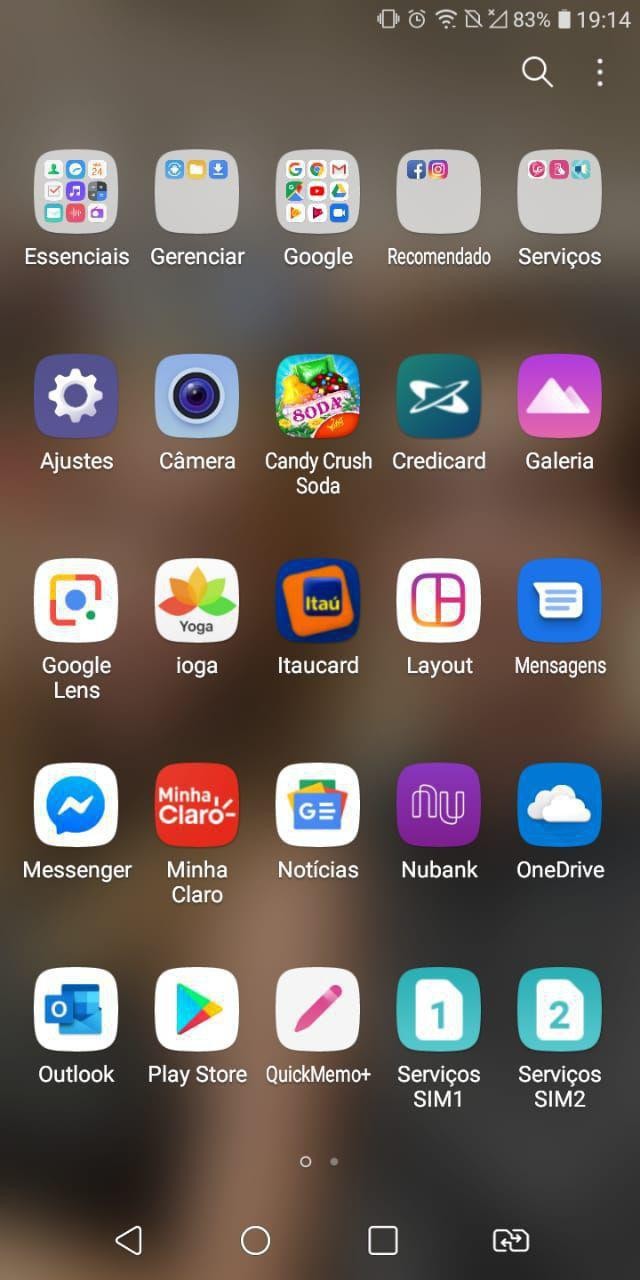Open the three-dot overflow menu

tap(599, 72)
